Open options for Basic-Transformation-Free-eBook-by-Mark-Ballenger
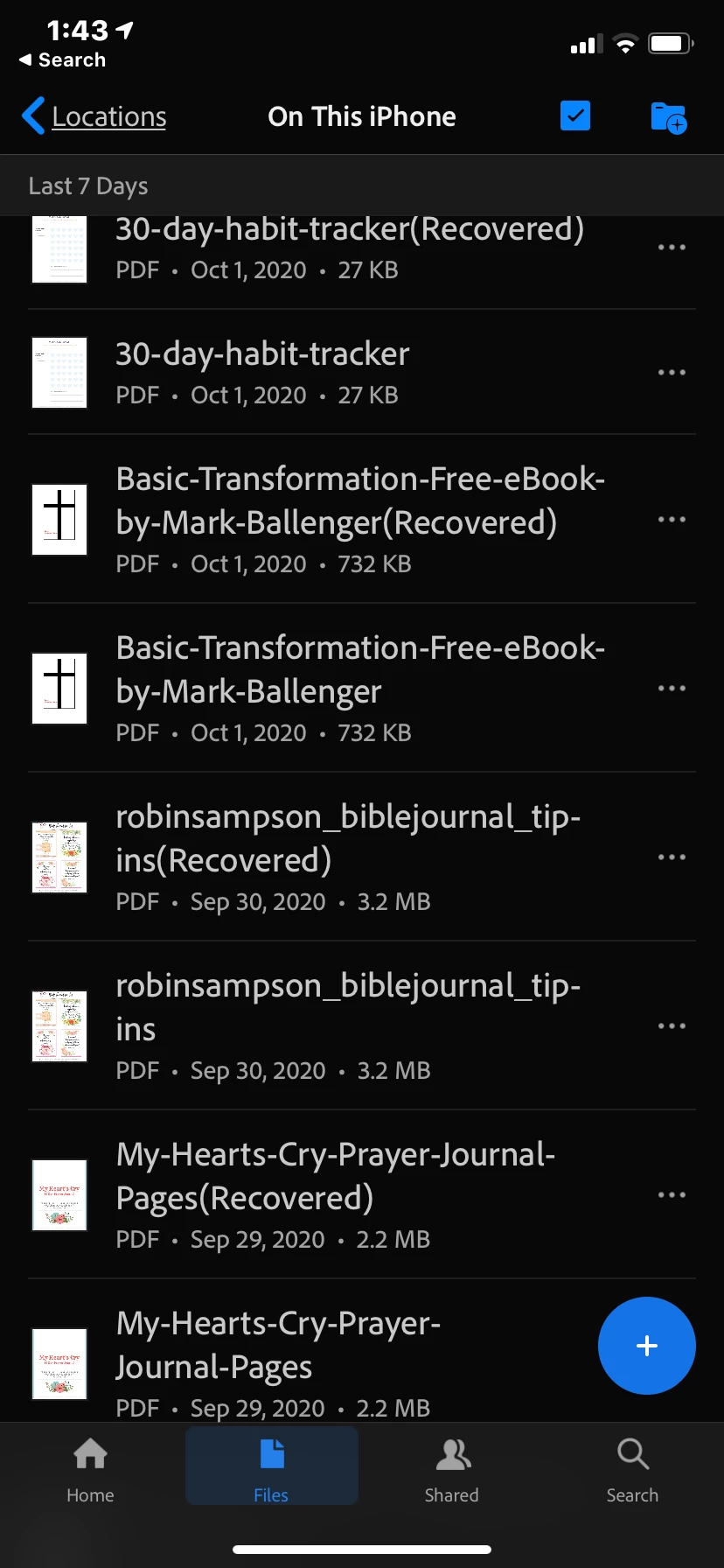The width and height of the screenshot is (724, 1568). [x=672, y=688]
